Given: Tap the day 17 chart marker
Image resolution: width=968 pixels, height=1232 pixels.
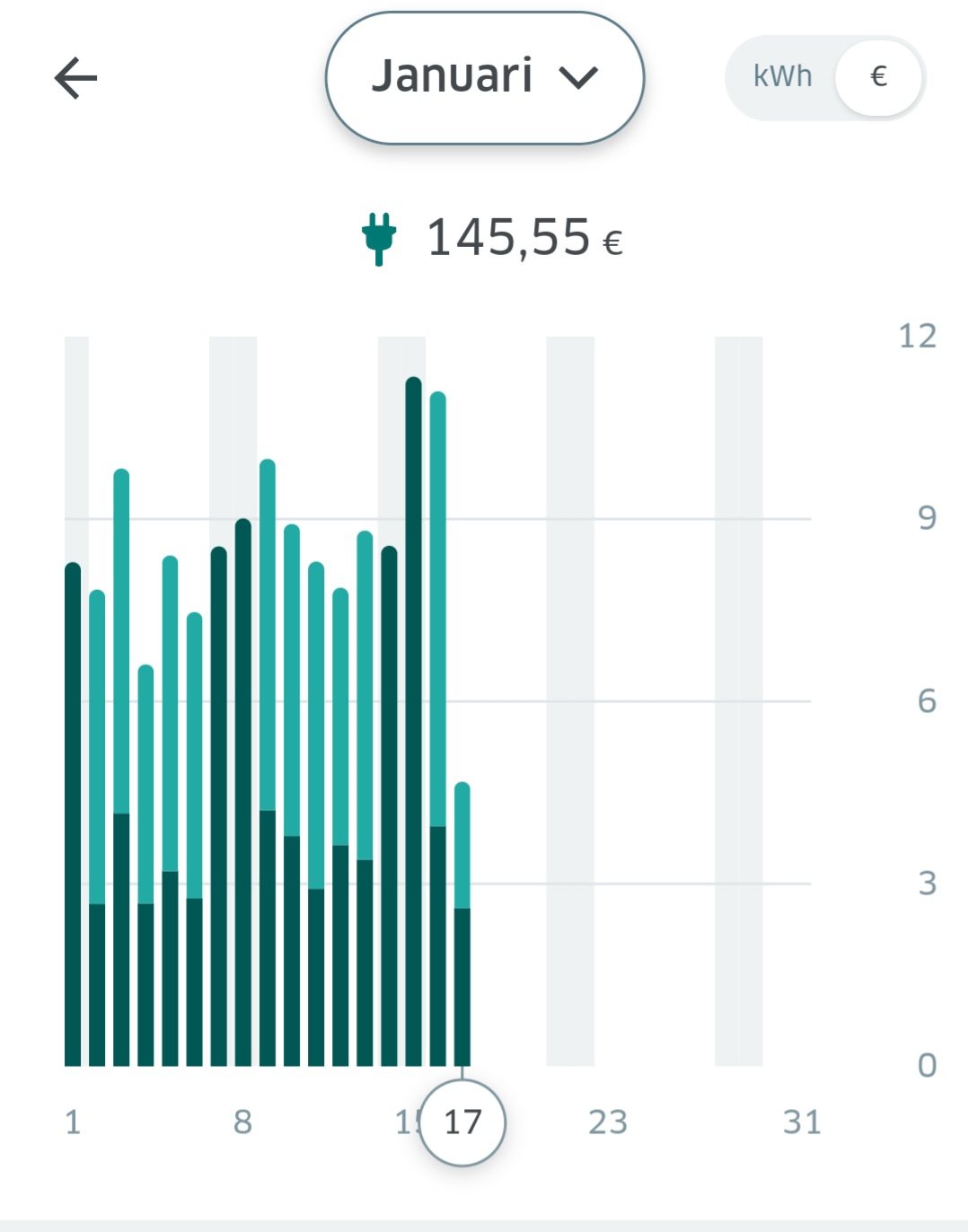Looking at the screenshot, I should tap(462, 1122).
